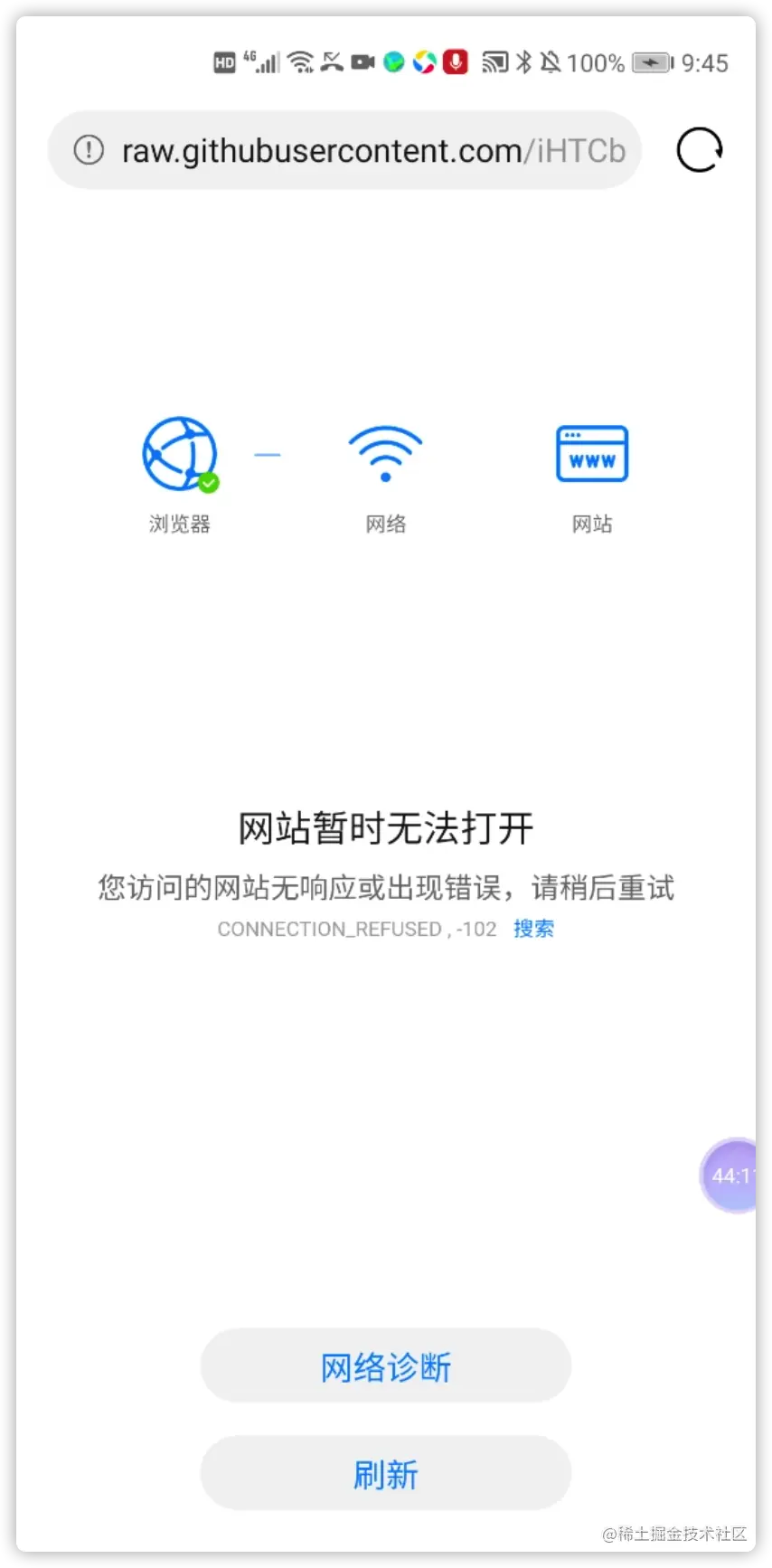This screenshot has width=772, height=1568.
Task: Reload the page with the refresh icon
Action: pyautogui.click(x=700, y=150)
